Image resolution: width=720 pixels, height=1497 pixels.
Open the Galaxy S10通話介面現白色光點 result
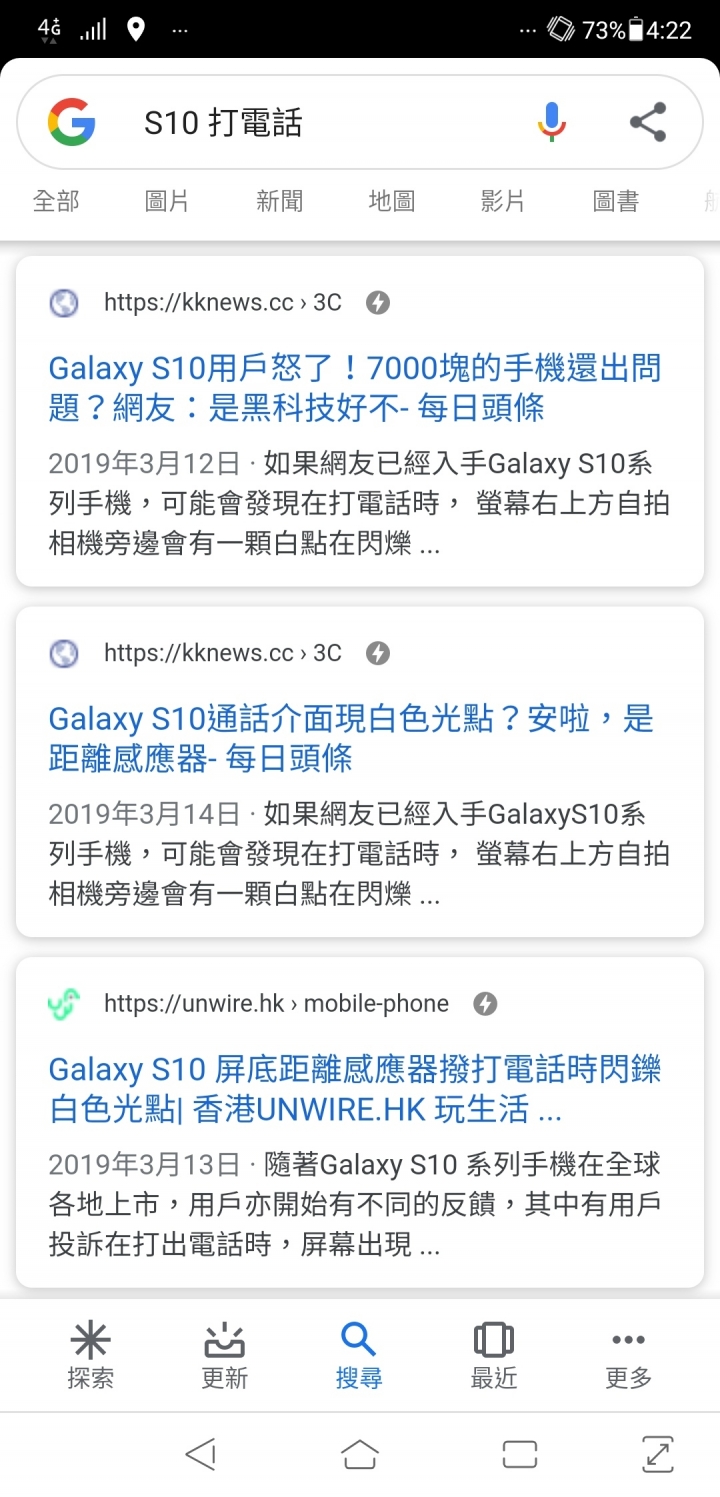coord(350,738)
